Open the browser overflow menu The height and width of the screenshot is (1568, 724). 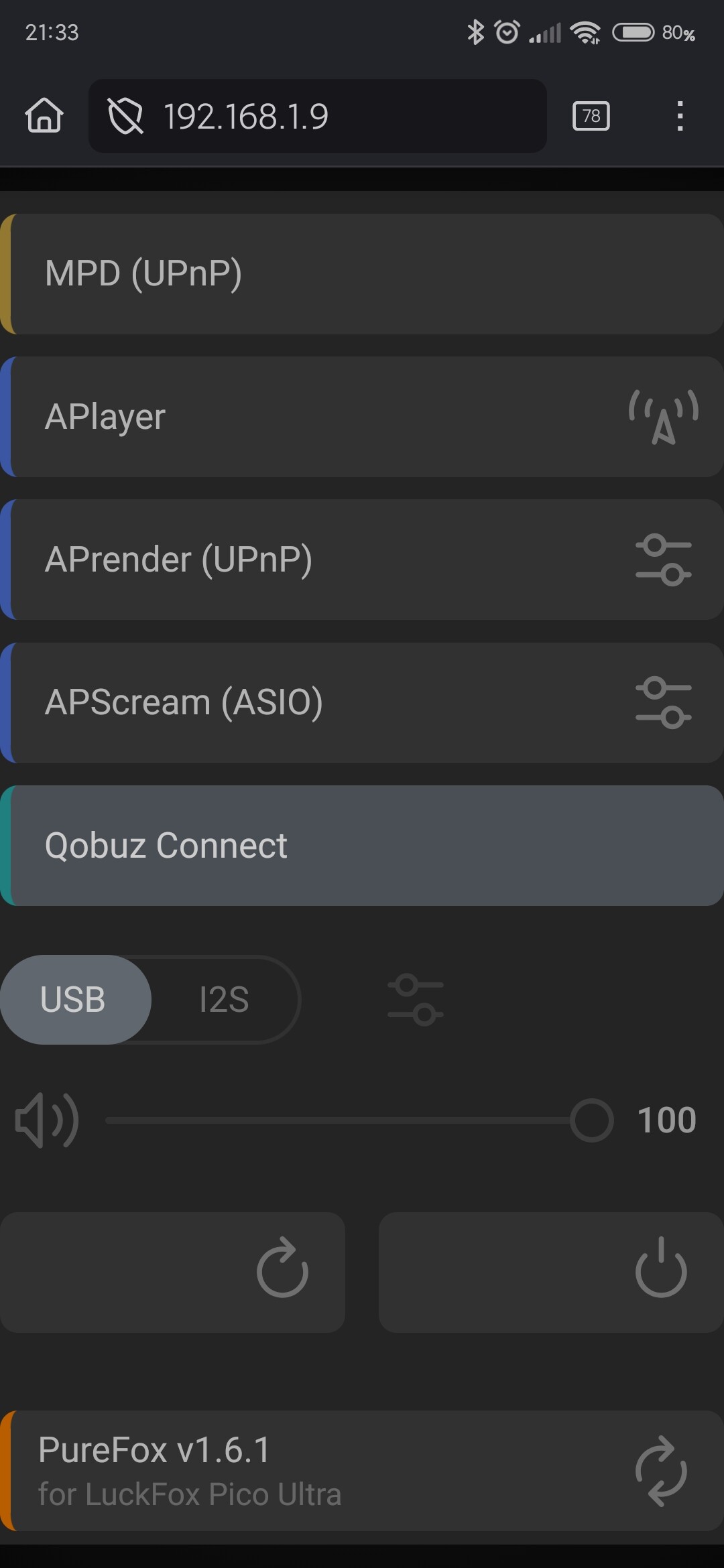point(680,116)
